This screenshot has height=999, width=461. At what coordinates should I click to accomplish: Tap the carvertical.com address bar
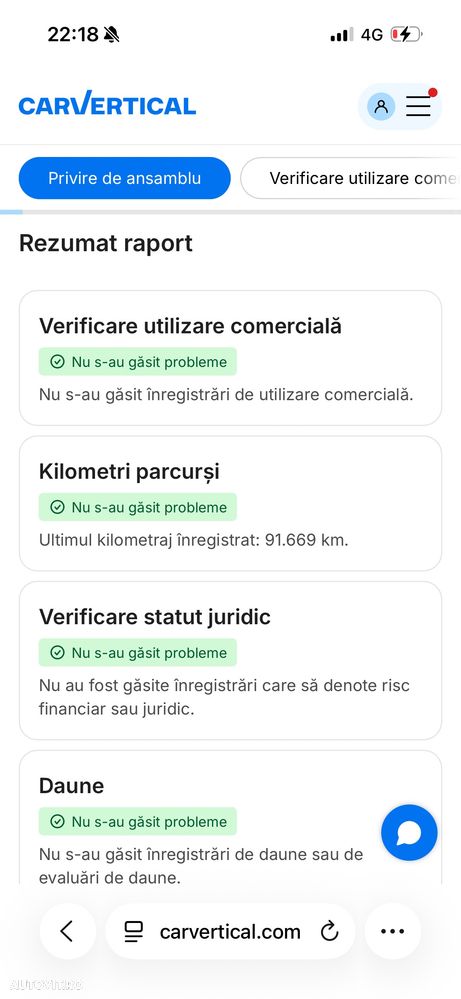tap(230, 931)
